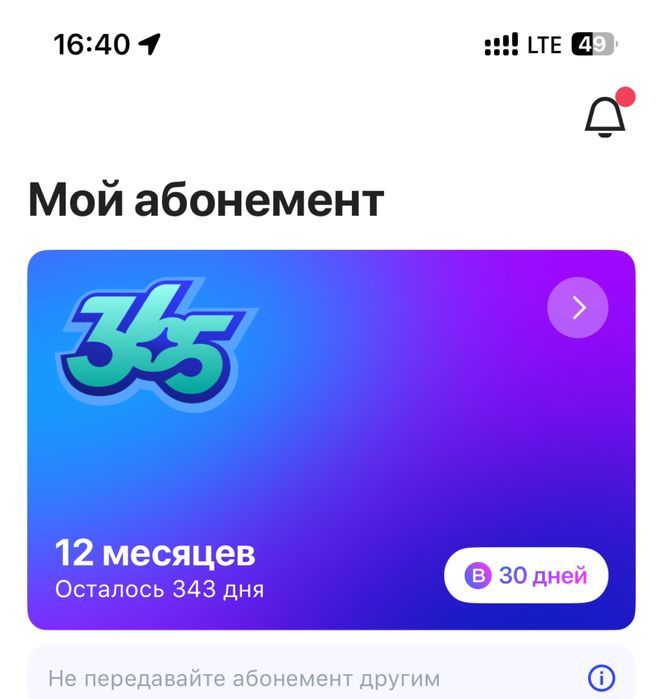663x699 pixels.
Task: Tap the 30 дней bonus chip
Action: tap(526, 576)
